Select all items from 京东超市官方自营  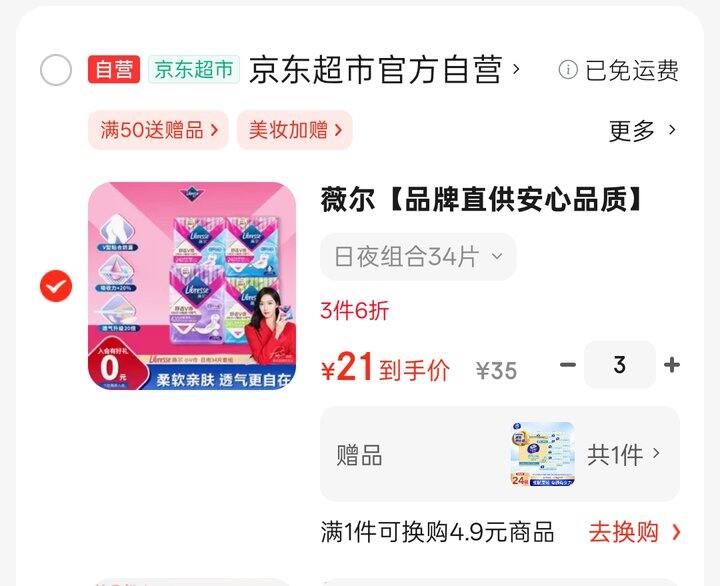click(x=56, y=70)
